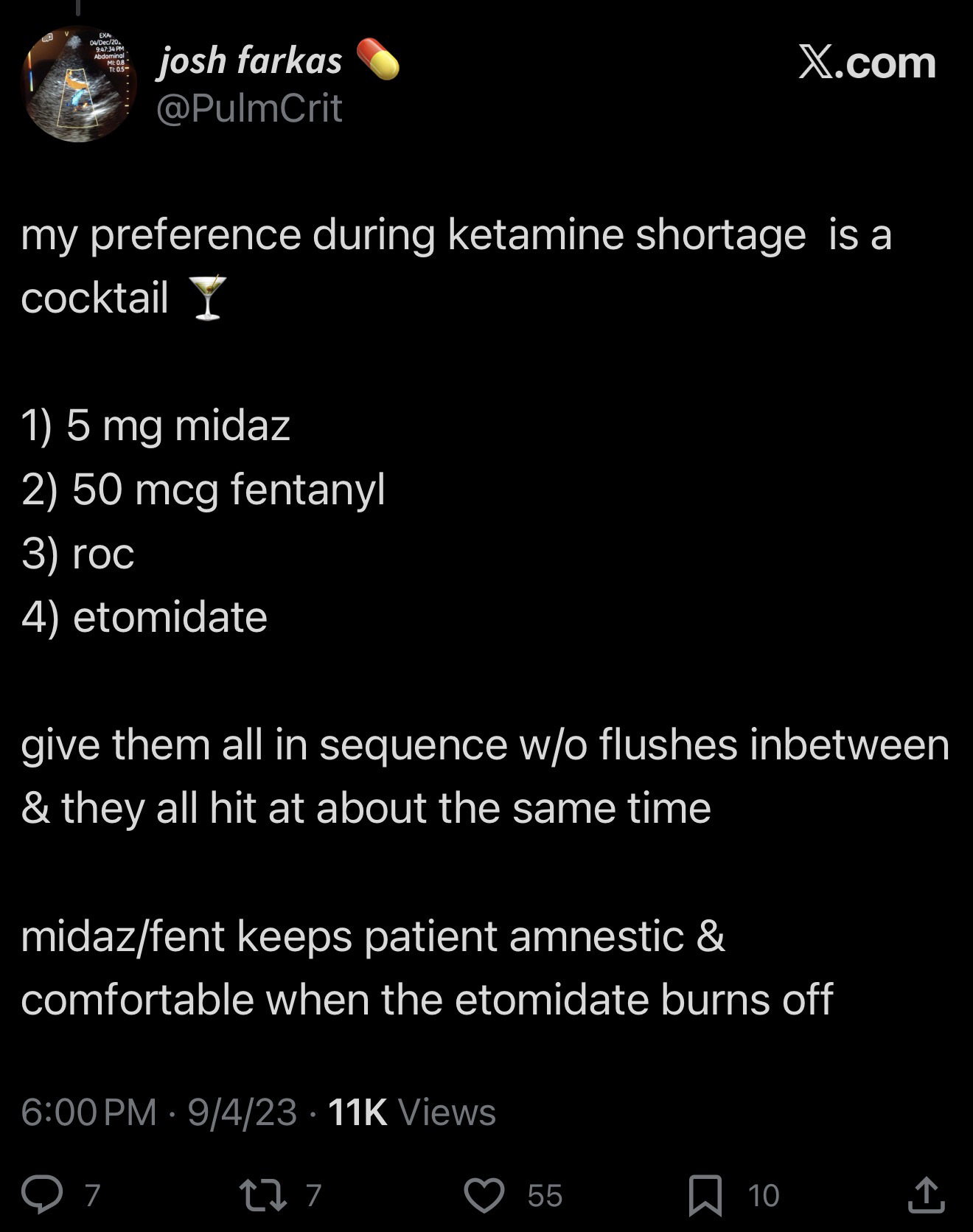Bookmark this post
The height and width of the screenshot is (1232, 973).
click(x=705, y=1194)
